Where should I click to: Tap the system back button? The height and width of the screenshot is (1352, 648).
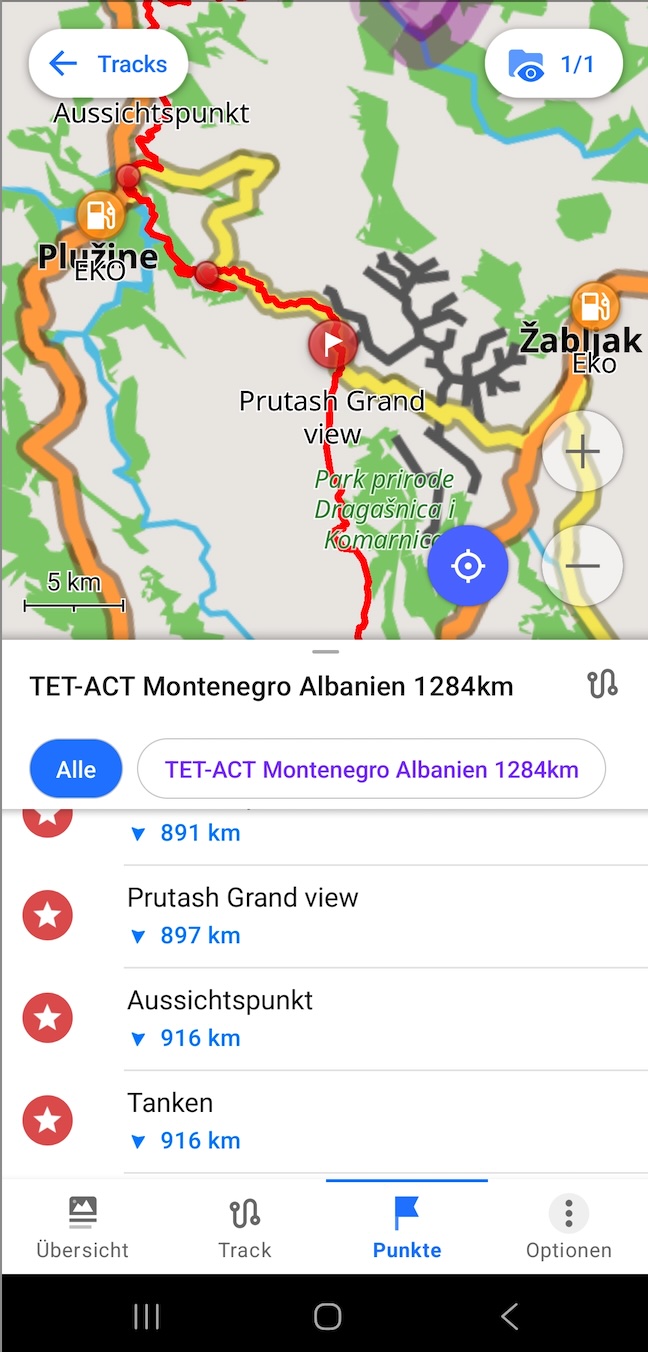[509, 1317]
